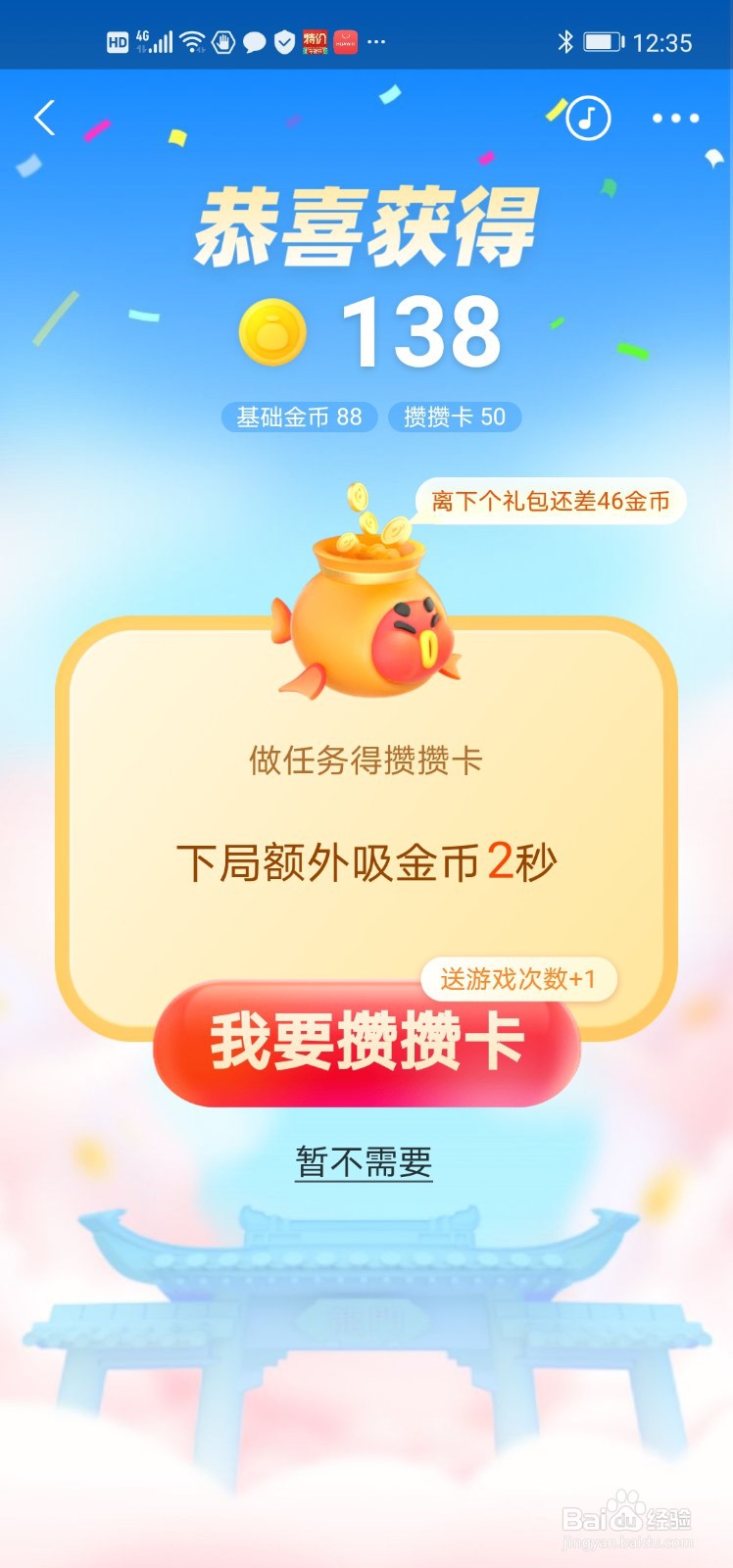Toggle the music note sound icon
The width and height of the screenshot is (733, 1568).
tap(587, 117)
